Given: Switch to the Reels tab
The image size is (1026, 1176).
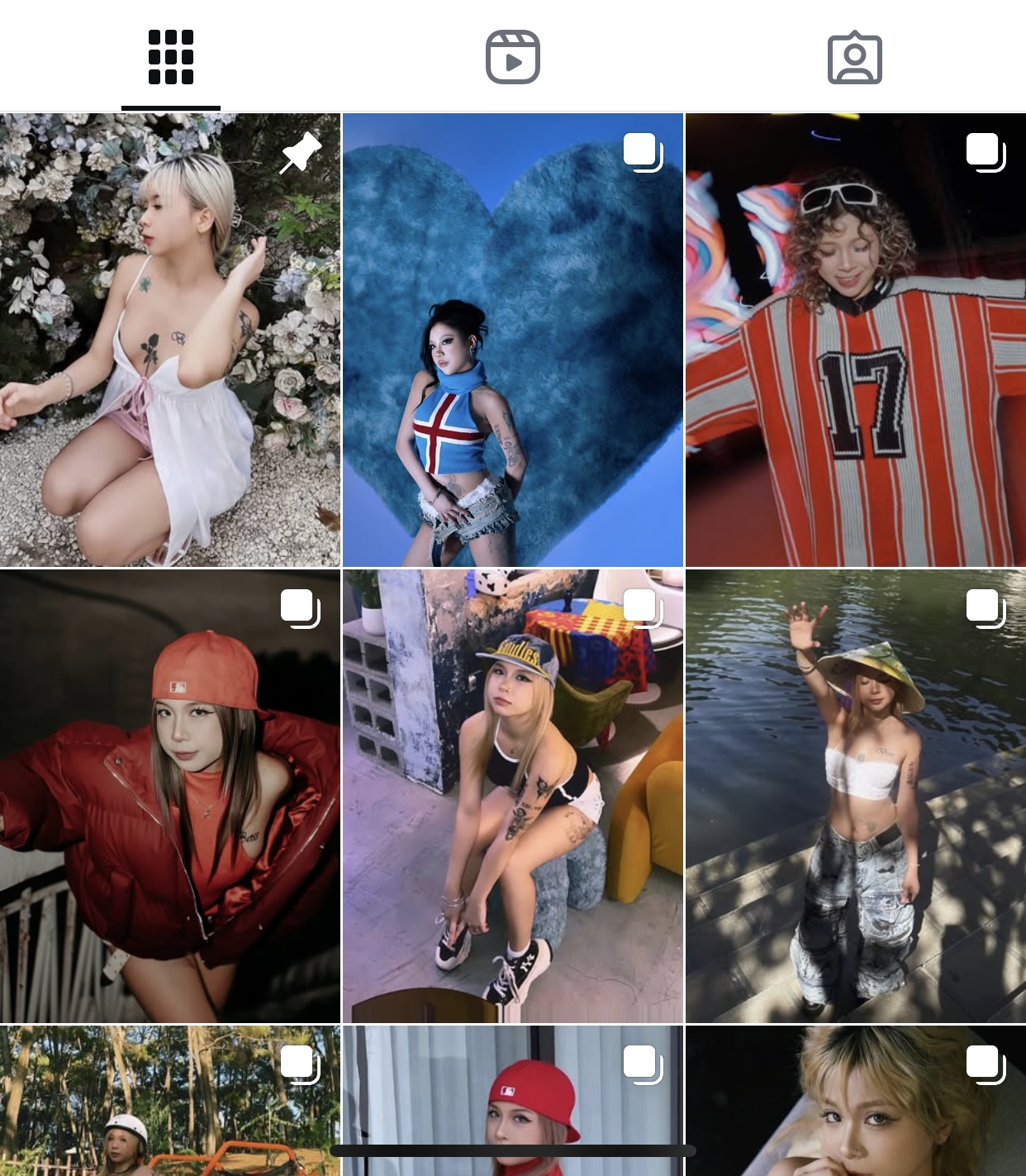Looking at the screenshot, I should 512,57.
